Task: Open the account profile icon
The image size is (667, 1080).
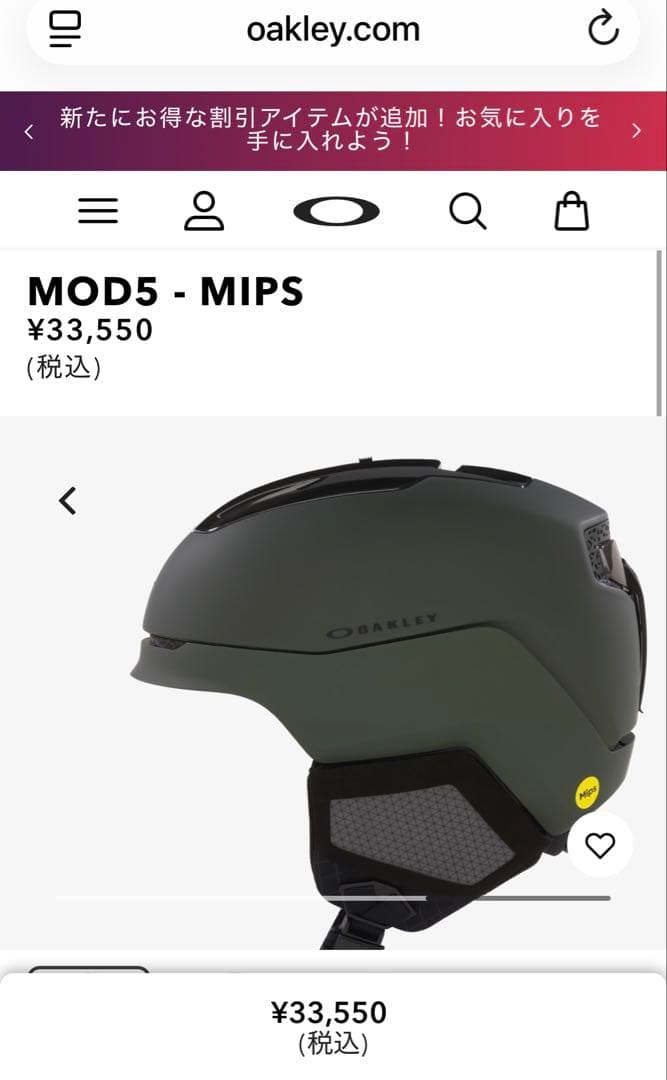Action: point(205,211)
